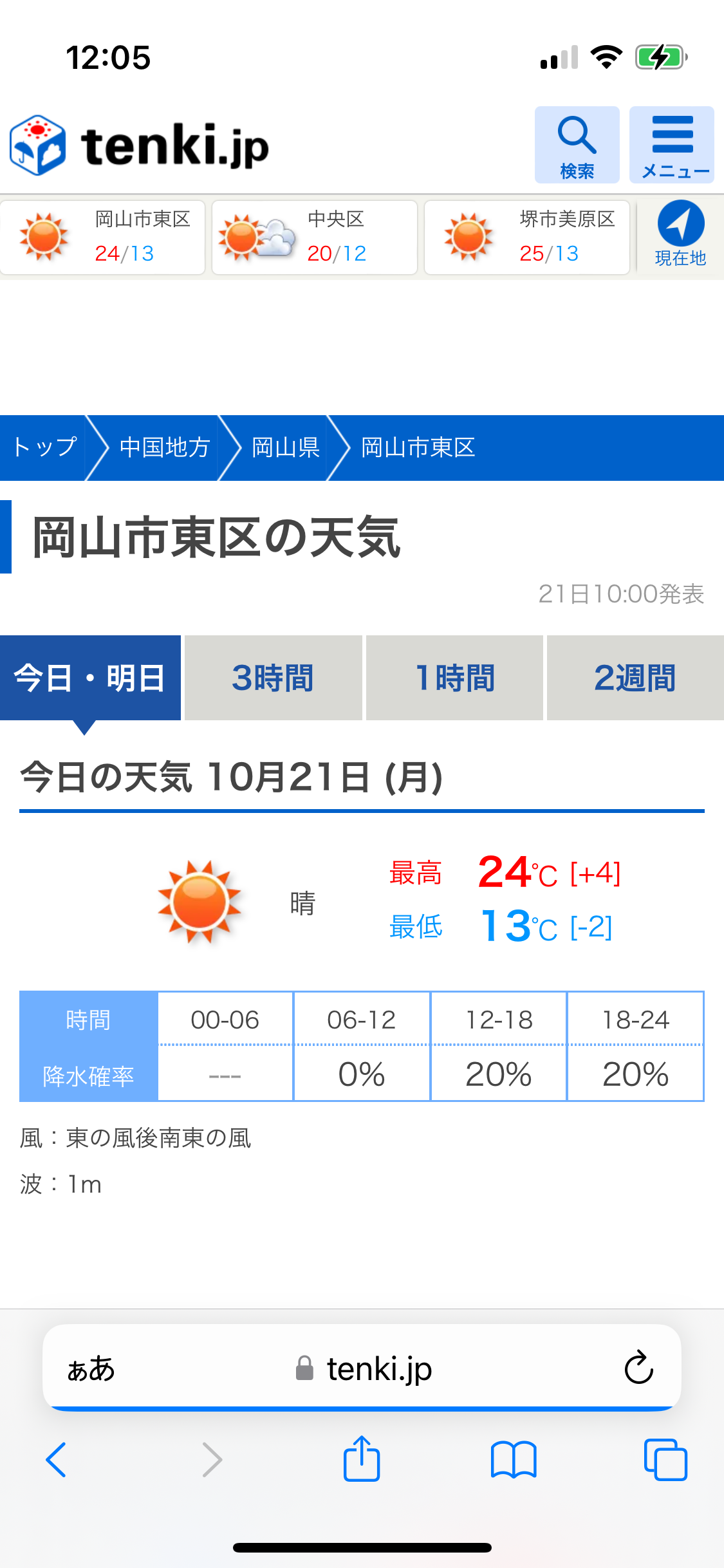Switch to the 1時間 tab

pos(454,678)
